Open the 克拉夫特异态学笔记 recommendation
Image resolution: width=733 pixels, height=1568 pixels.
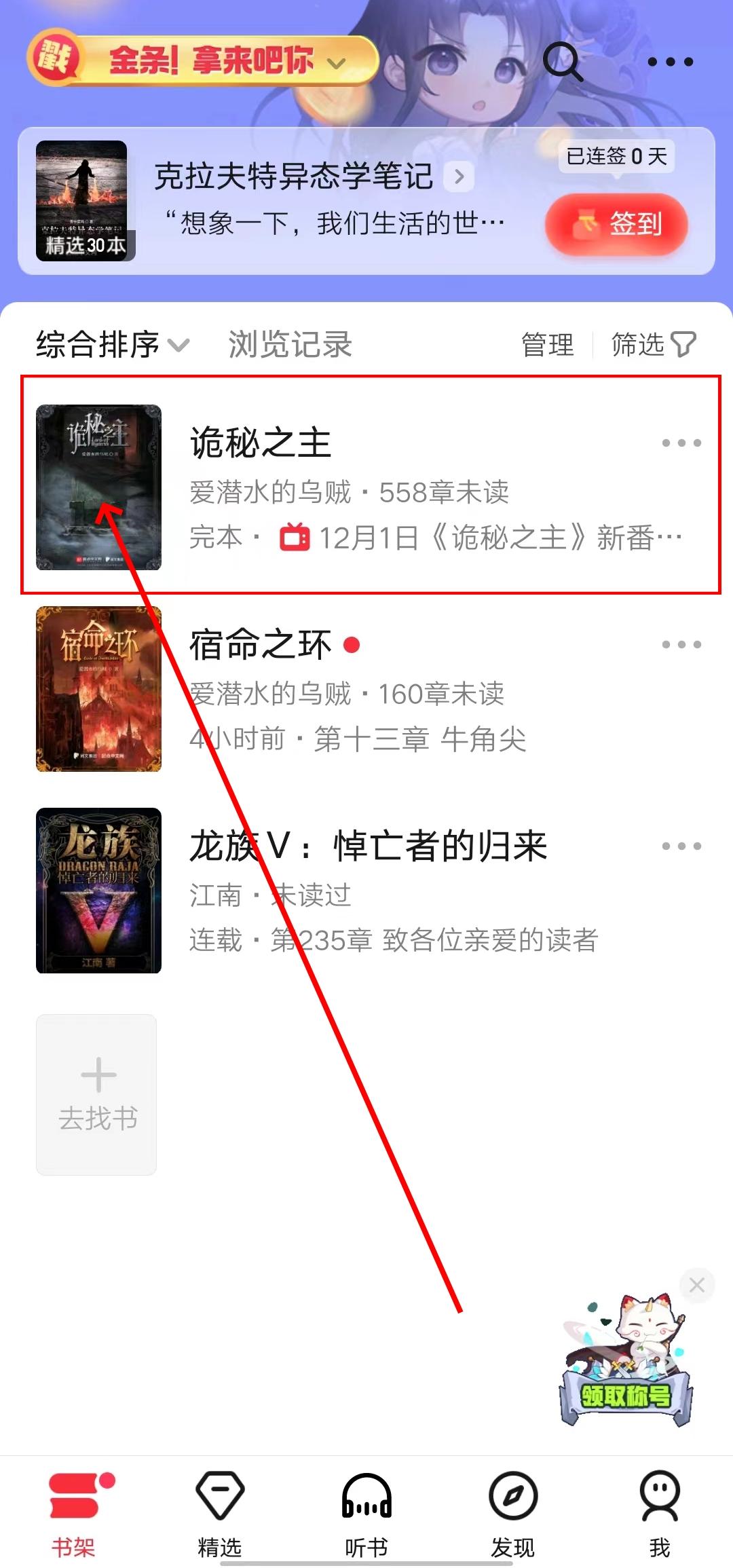click(x=293, y=176)
